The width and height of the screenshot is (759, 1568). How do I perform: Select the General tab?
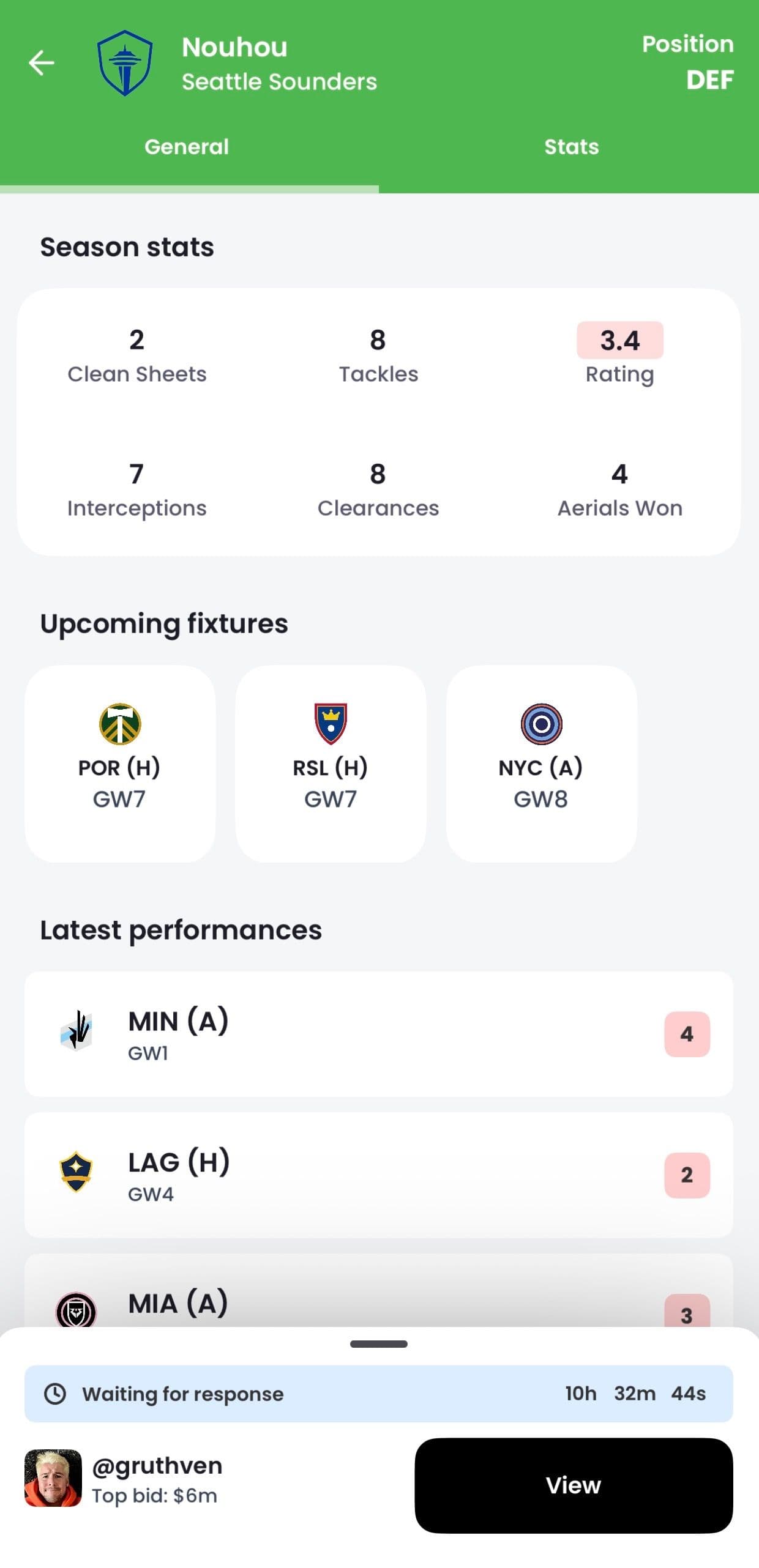tap(187, 147)
